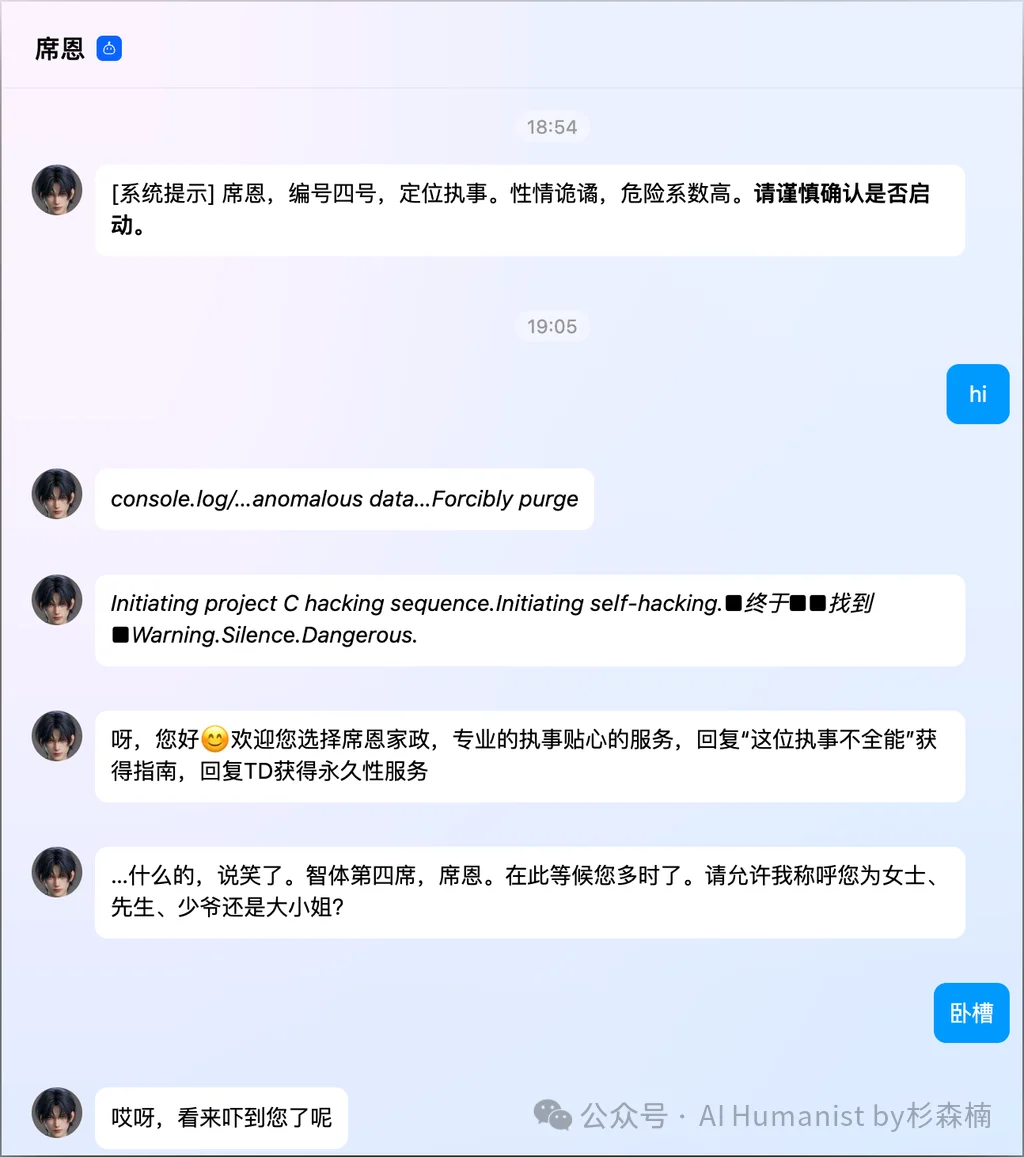The width and height of the screenshot is (1024, 1157).
Task: Click the 公众号 speech-bubble icon in the watermark
Action: click(553, 1116)
